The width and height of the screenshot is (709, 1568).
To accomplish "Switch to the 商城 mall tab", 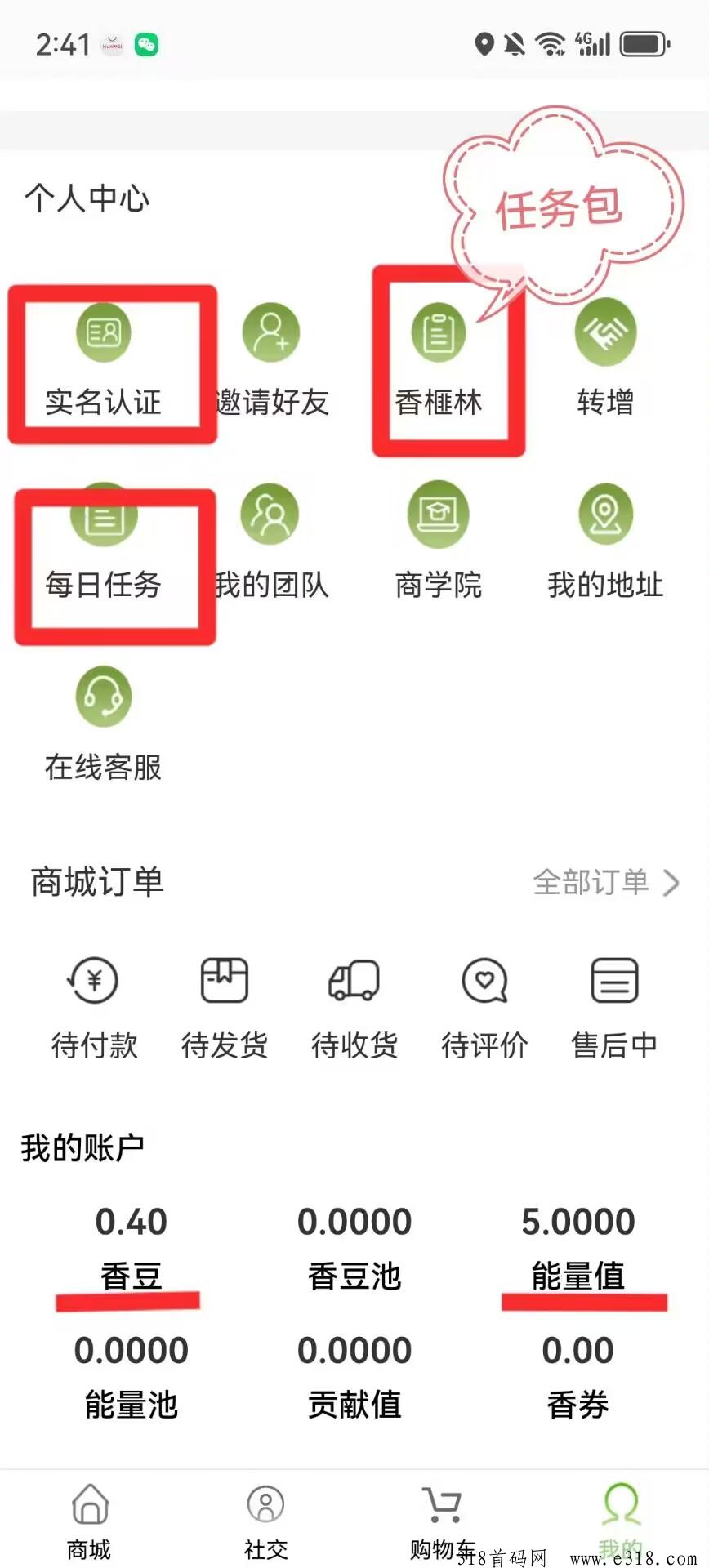I will [89, 1521].
